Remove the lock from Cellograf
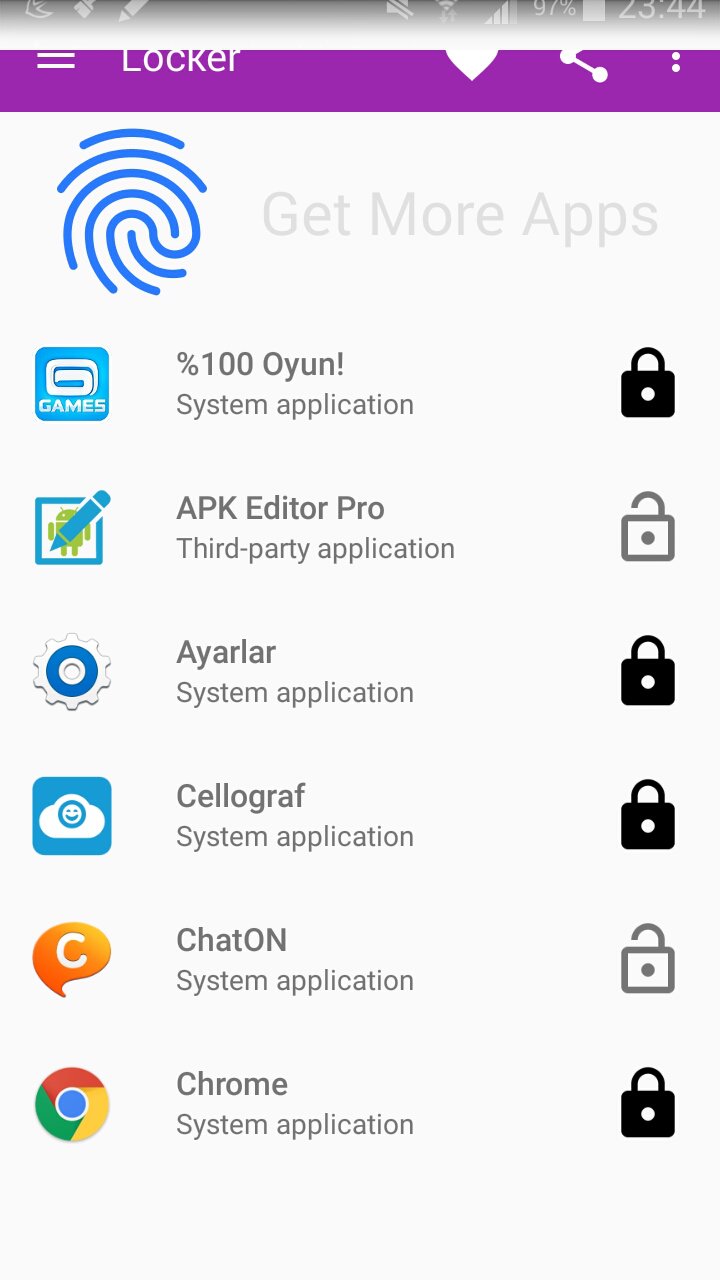Screen dimensions: 720x1280 647,815
